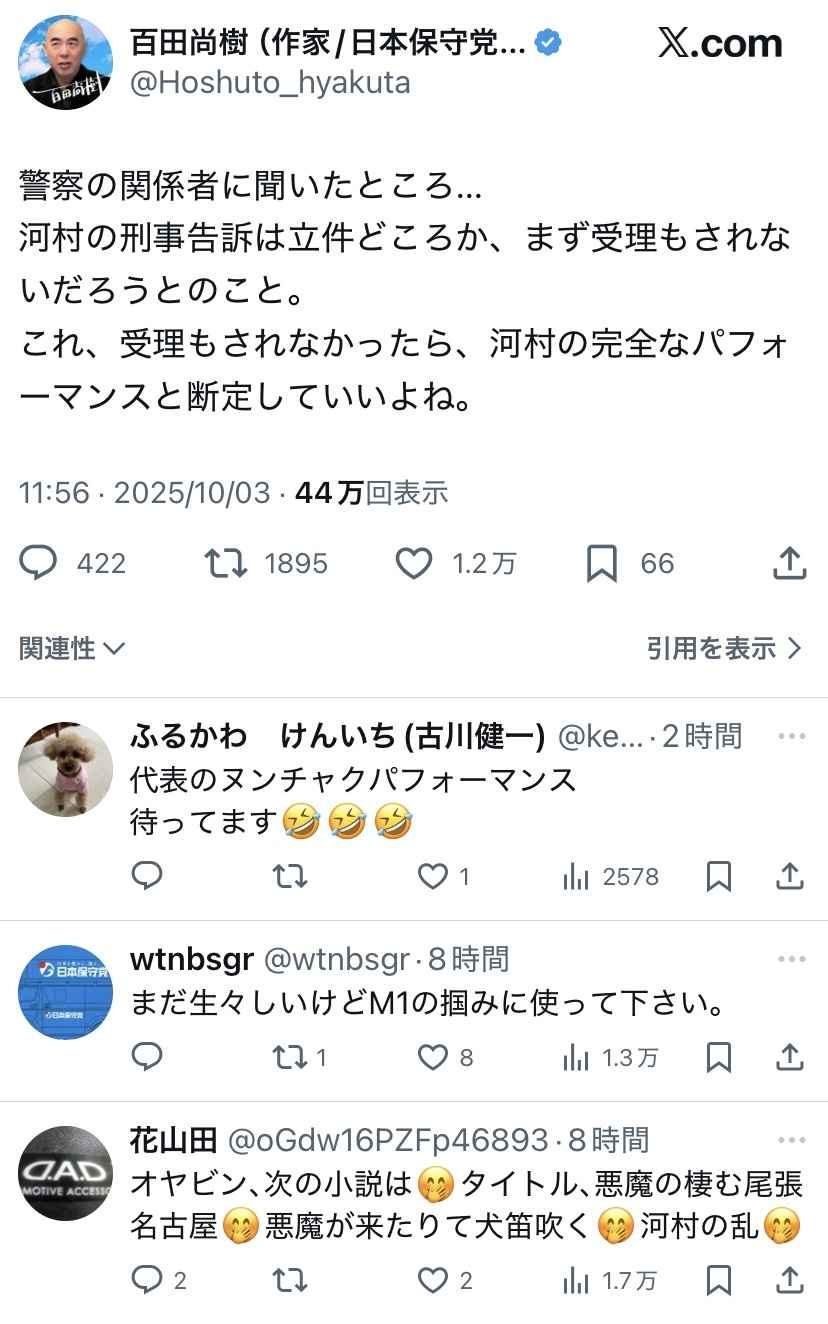Bookmark the main post with 66 bookmarks
The height and width of the screenshot is (1324, 828).
click(x=601, y=564)
